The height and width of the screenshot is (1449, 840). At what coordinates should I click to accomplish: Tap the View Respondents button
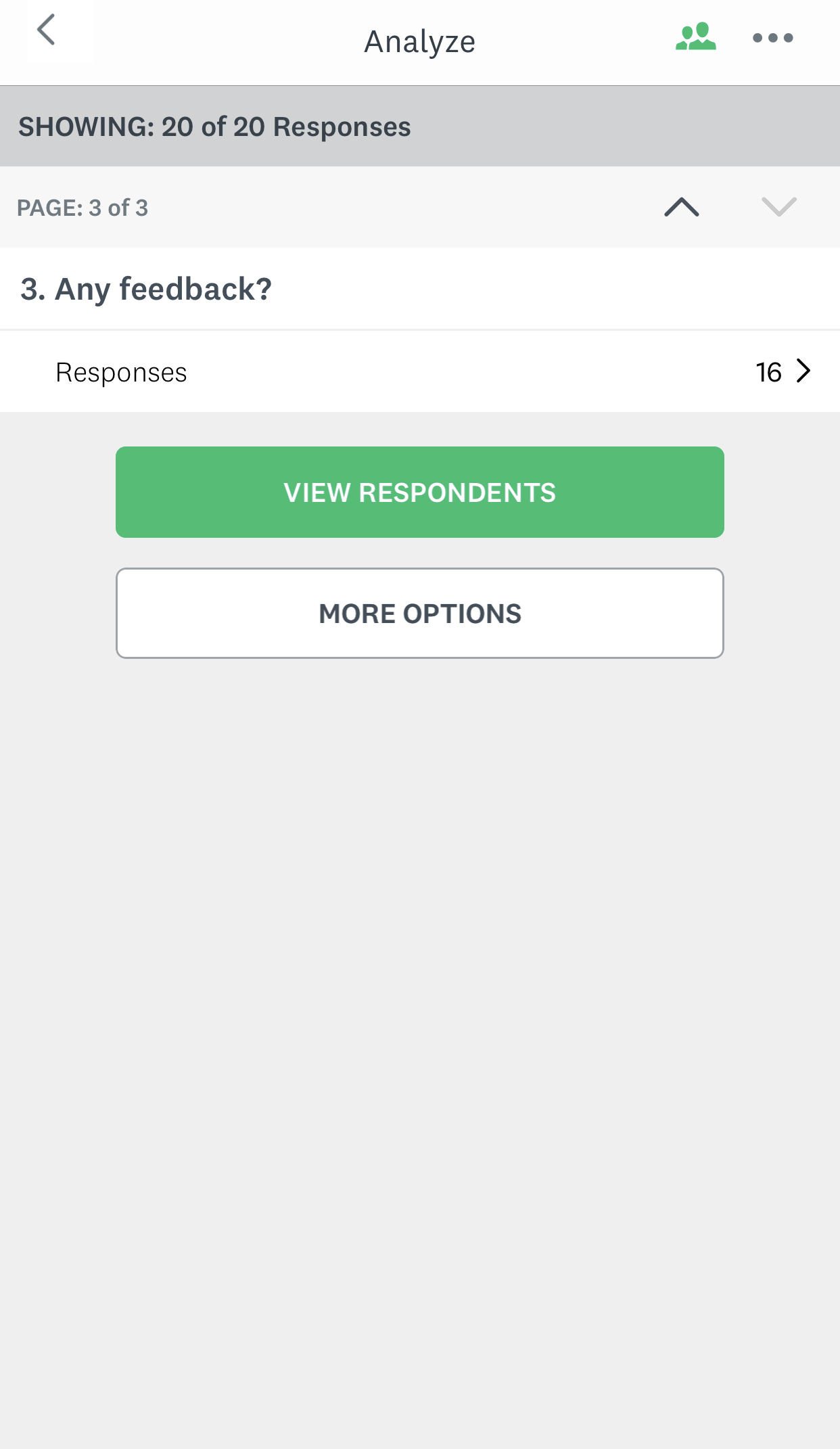[x=419, y=492]
